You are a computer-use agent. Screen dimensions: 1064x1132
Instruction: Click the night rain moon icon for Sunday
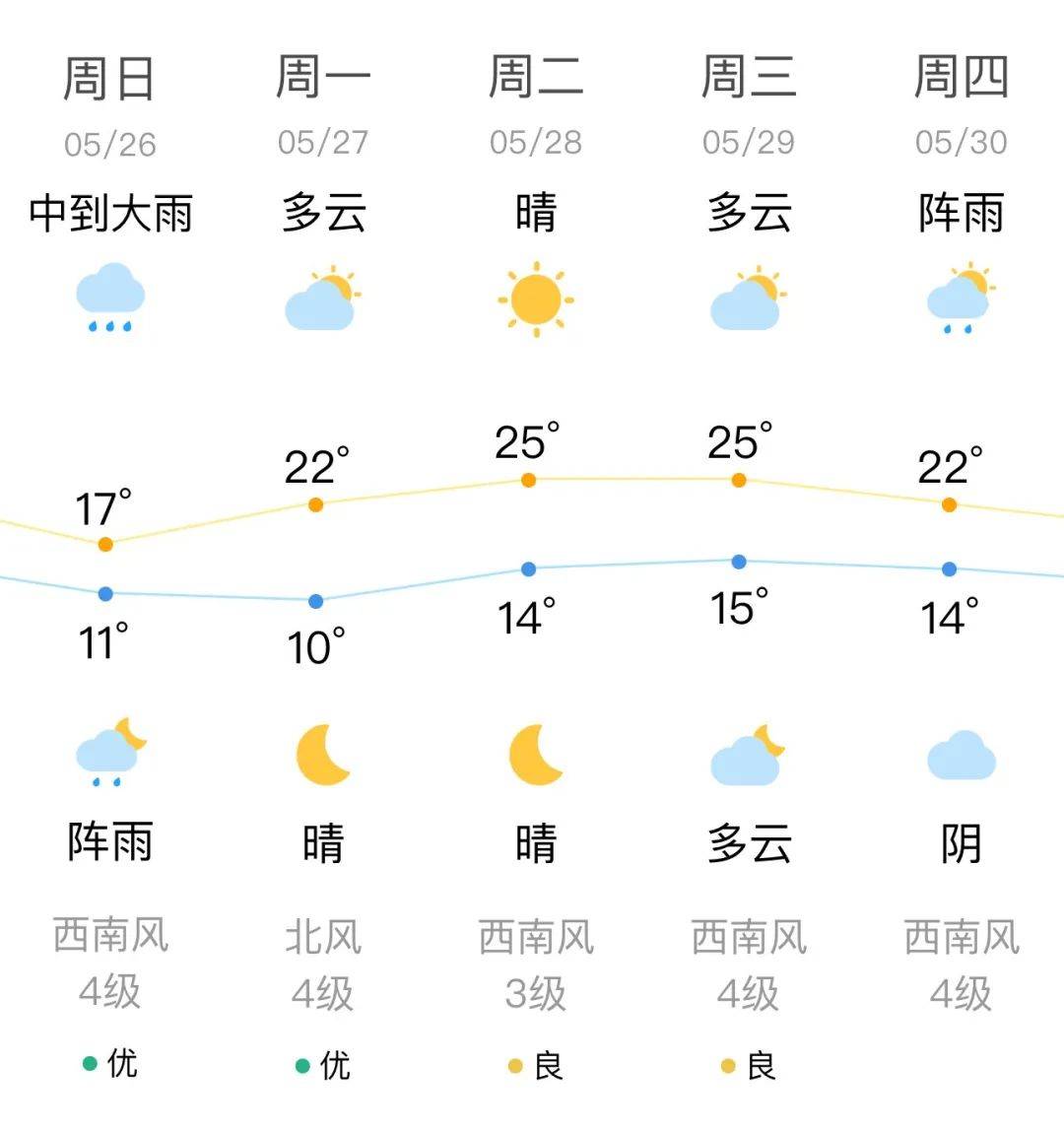click(108, 754)
